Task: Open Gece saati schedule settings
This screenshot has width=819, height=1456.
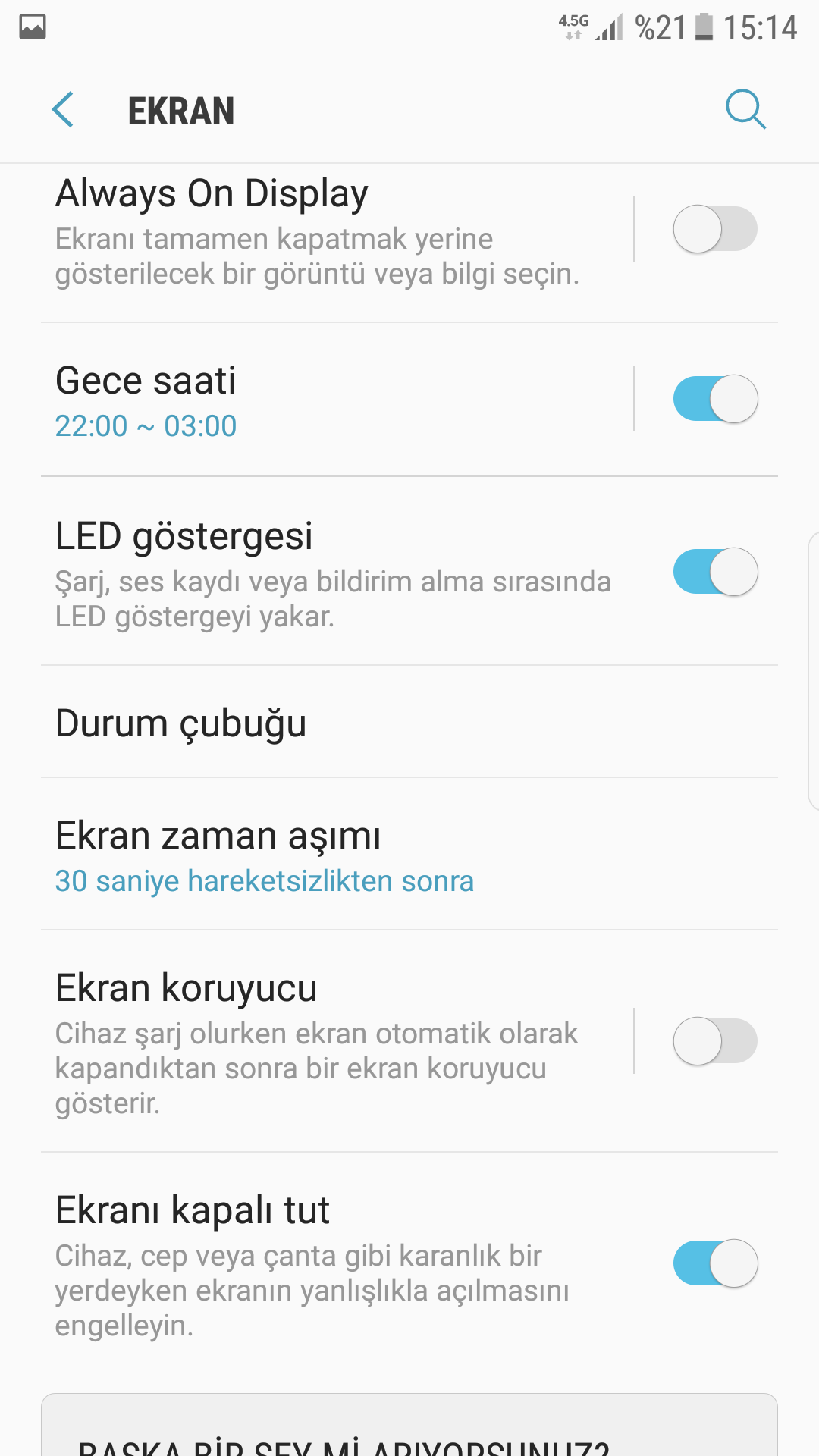Action: coord(318,400)
